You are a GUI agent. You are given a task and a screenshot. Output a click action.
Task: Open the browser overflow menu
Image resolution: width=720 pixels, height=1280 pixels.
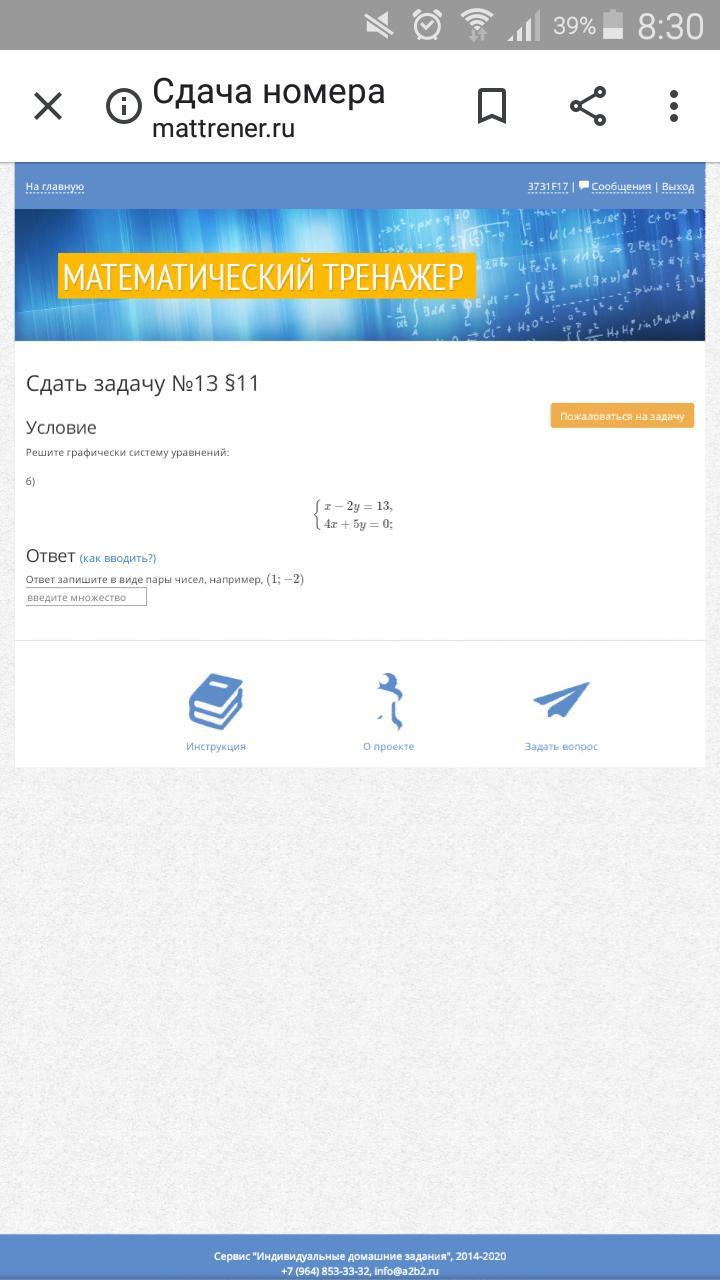674,106
